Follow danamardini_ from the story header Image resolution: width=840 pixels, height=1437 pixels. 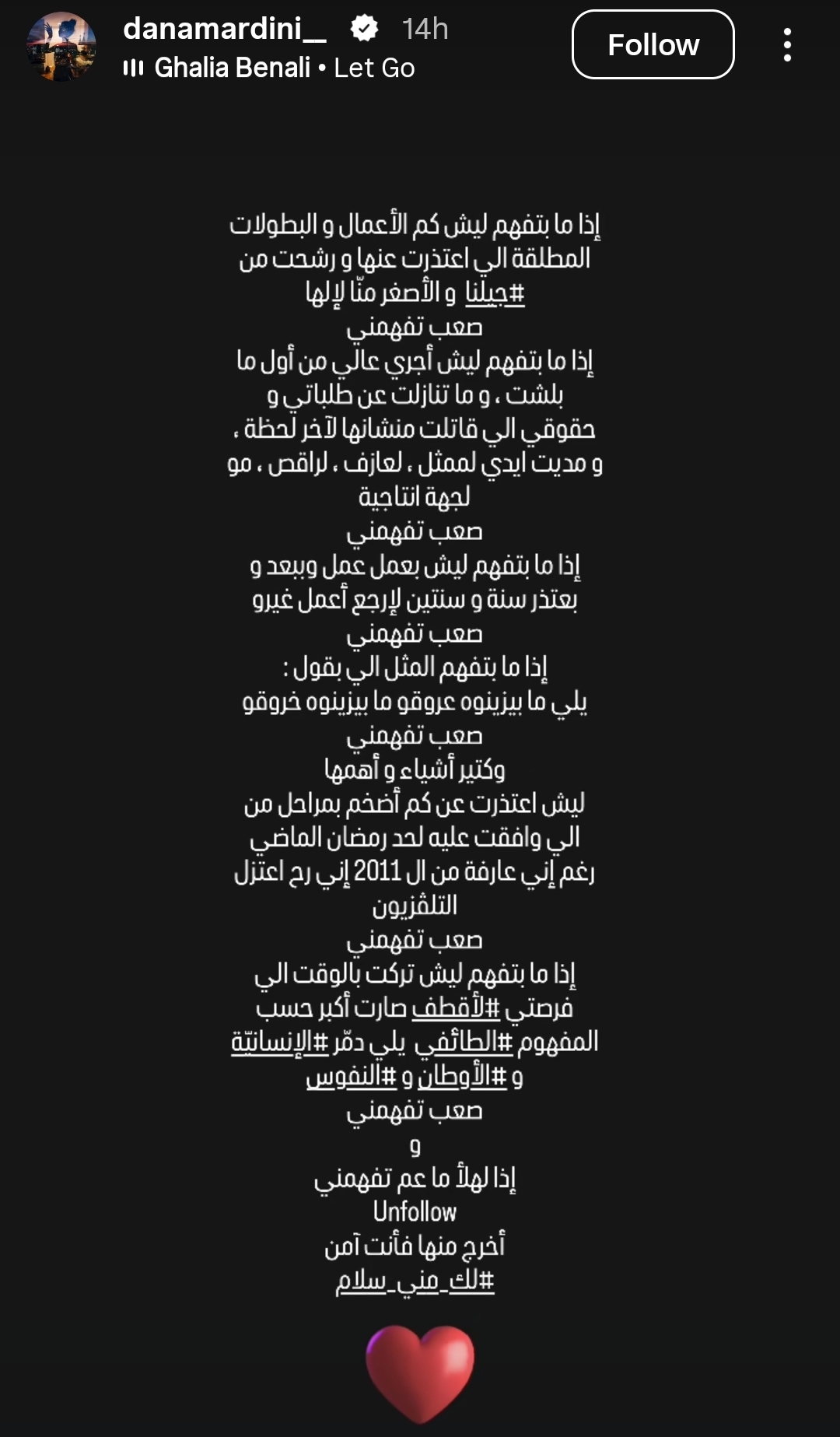pyautogui.click(x=653, y=45)
